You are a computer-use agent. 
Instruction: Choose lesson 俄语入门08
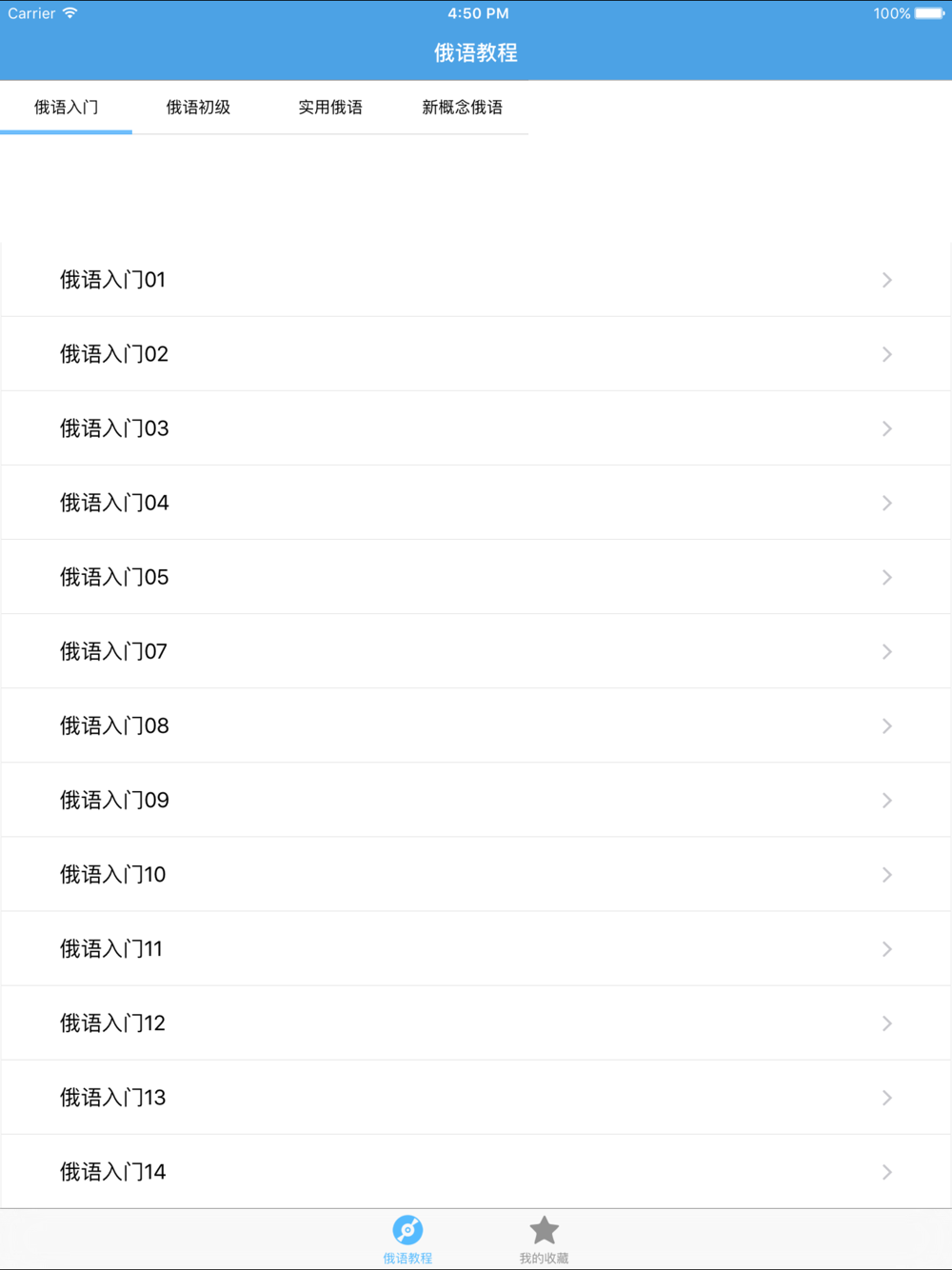pos(476,725)
